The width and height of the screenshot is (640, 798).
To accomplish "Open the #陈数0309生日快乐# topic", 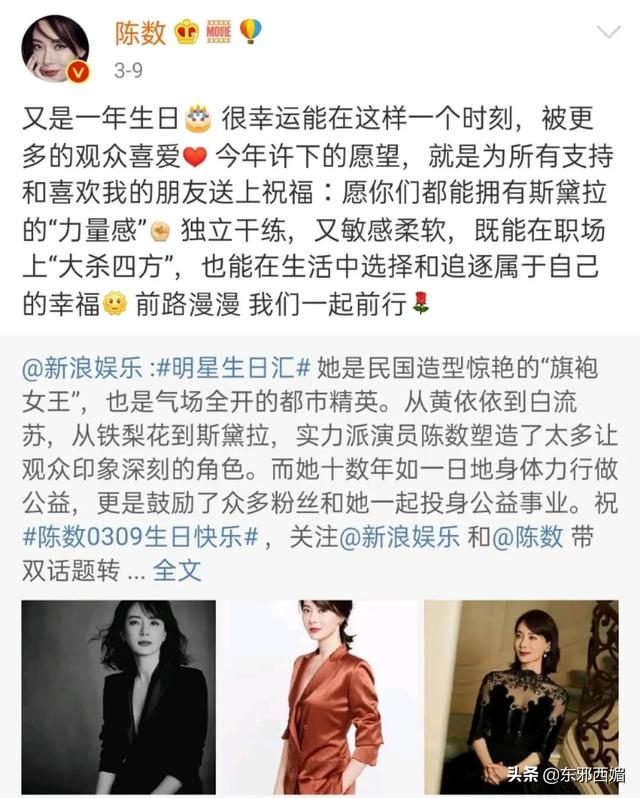I will tap(140, 536).
